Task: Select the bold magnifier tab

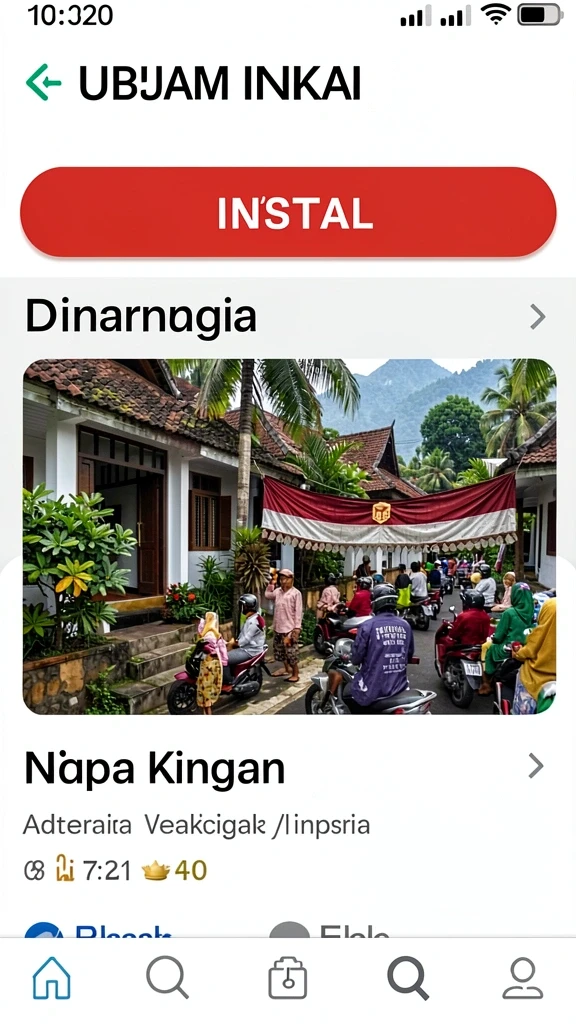Action: pyautogui.click(x=408, y=978)
